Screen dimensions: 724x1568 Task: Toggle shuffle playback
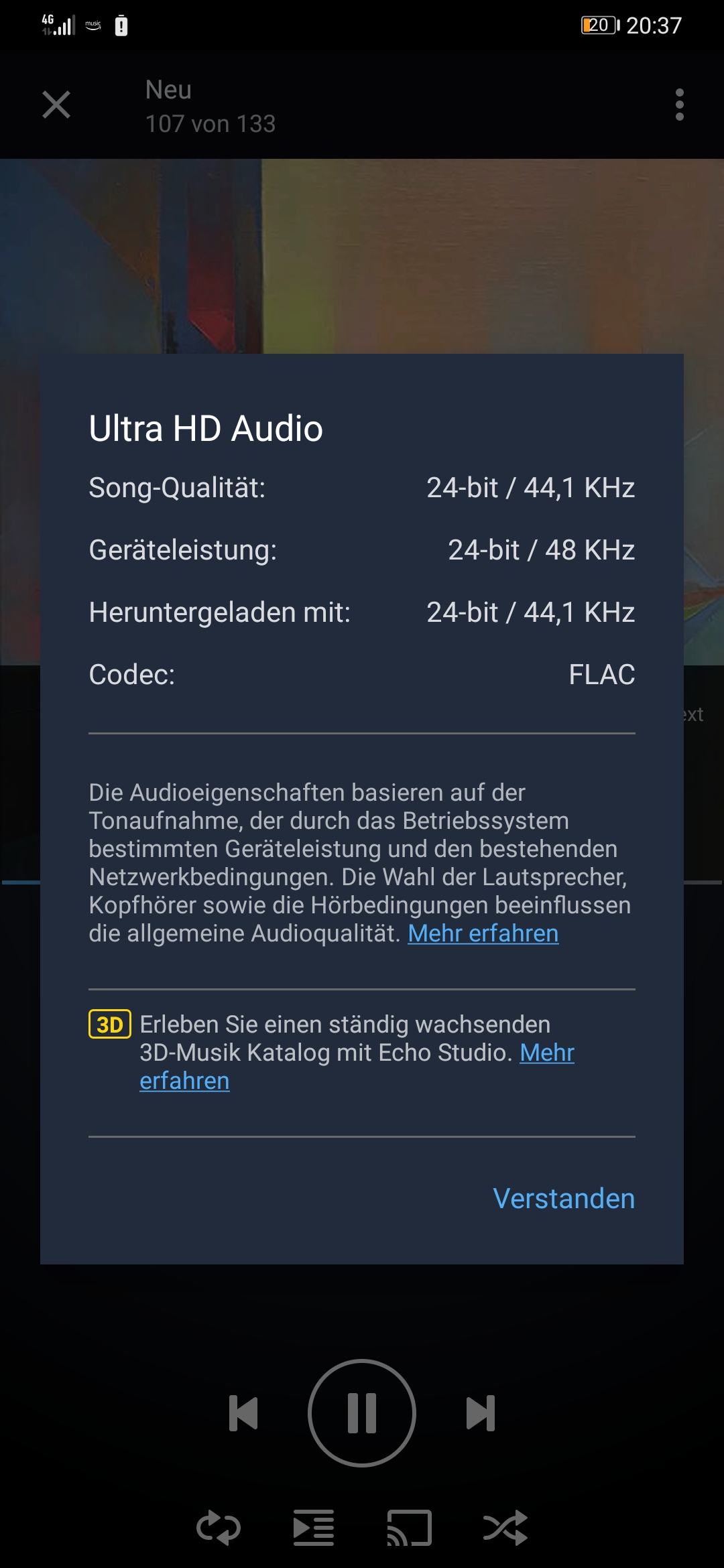click(505, 1528)
